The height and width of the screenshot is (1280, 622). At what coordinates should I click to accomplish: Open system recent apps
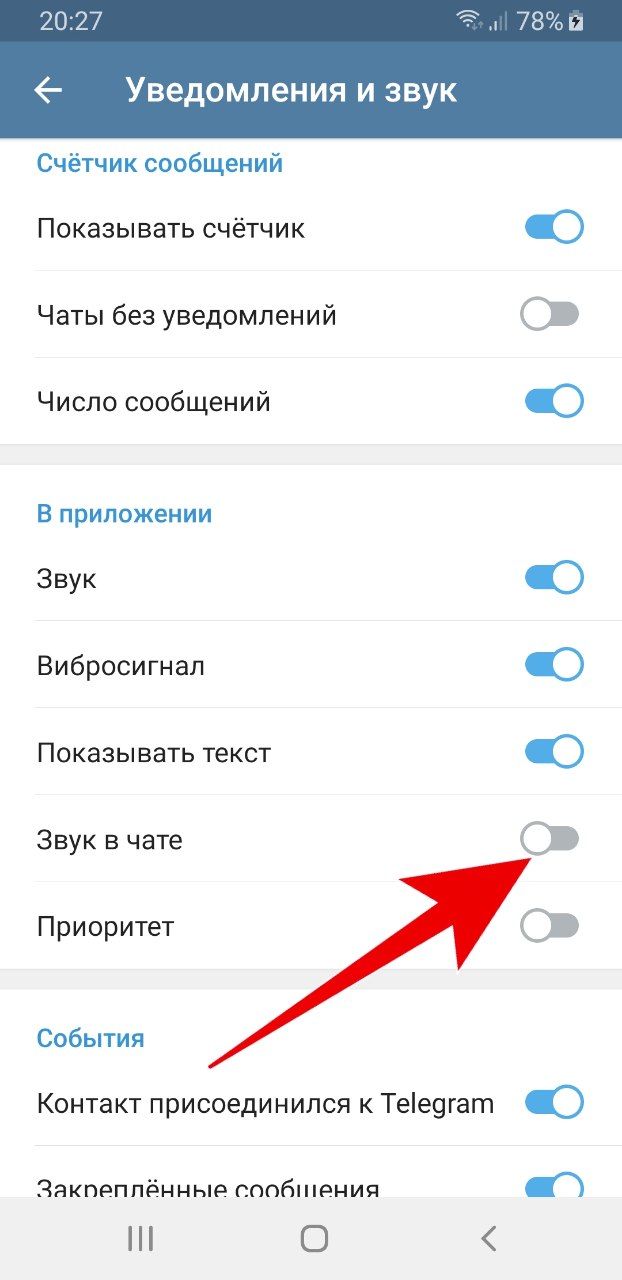click(141, 1239)
